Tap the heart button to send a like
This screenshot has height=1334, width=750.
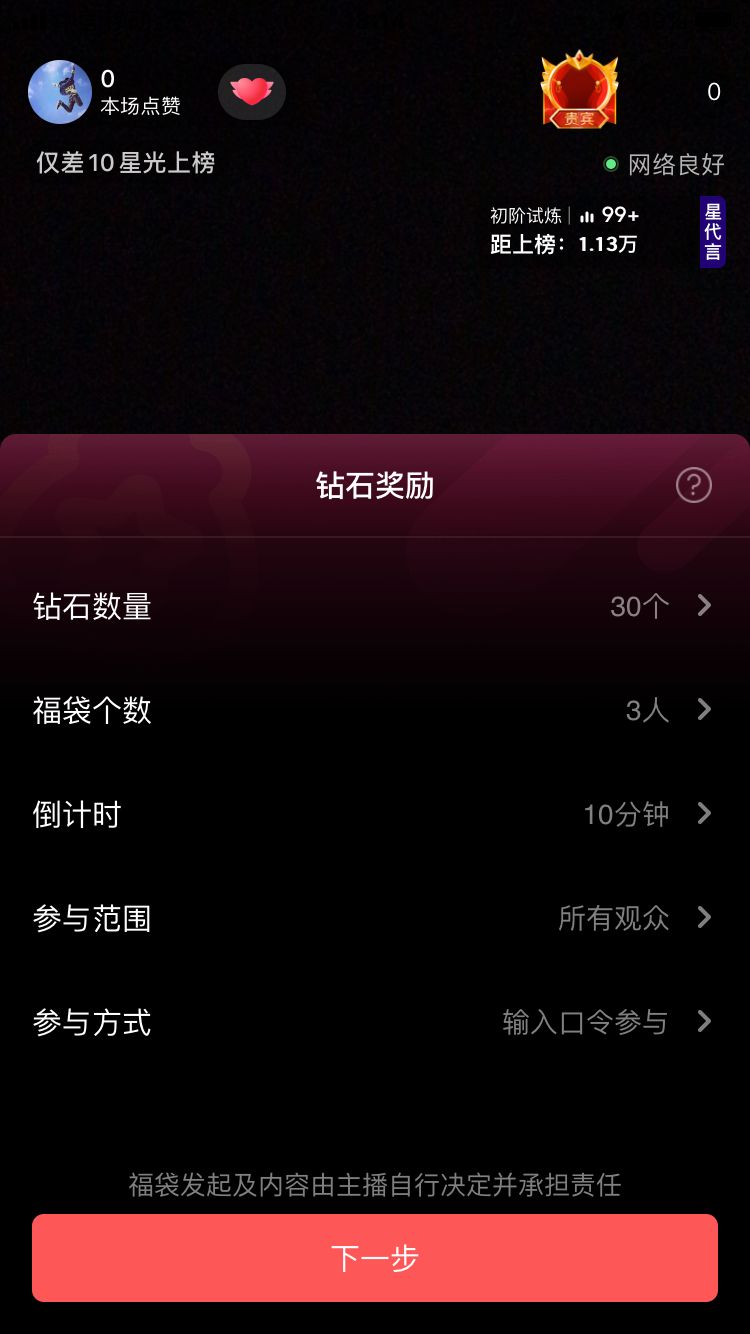point(252,91)
